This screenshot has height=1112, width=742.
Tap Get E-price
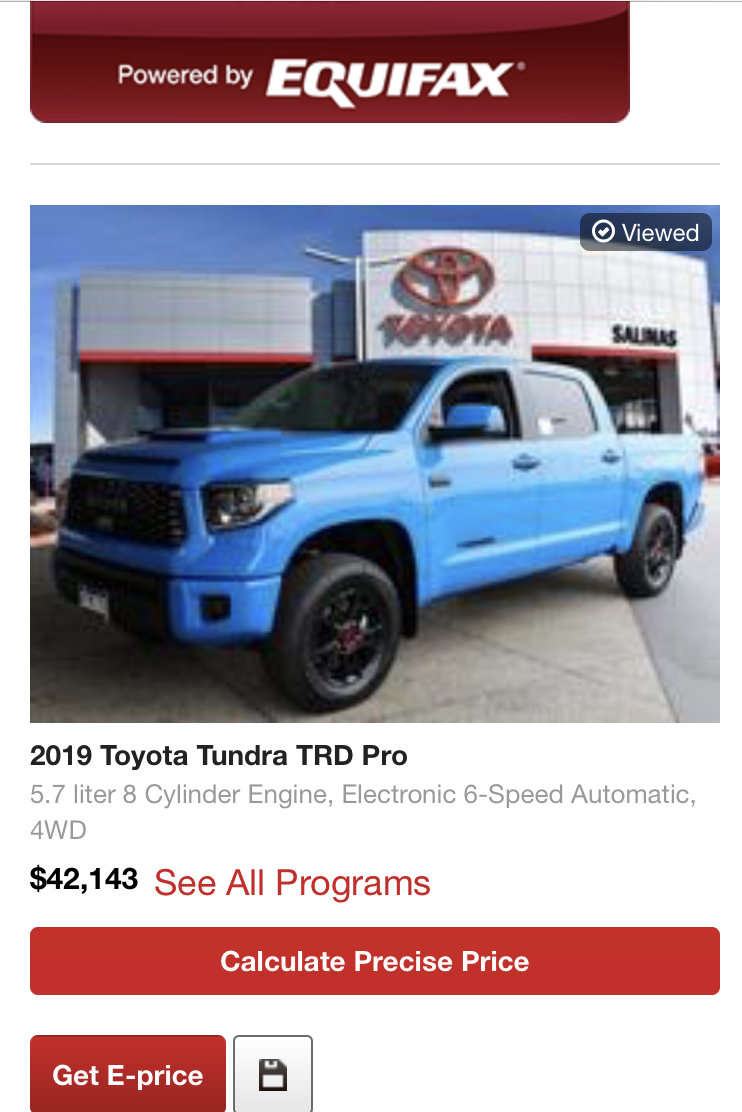(x=128, y=1075)
